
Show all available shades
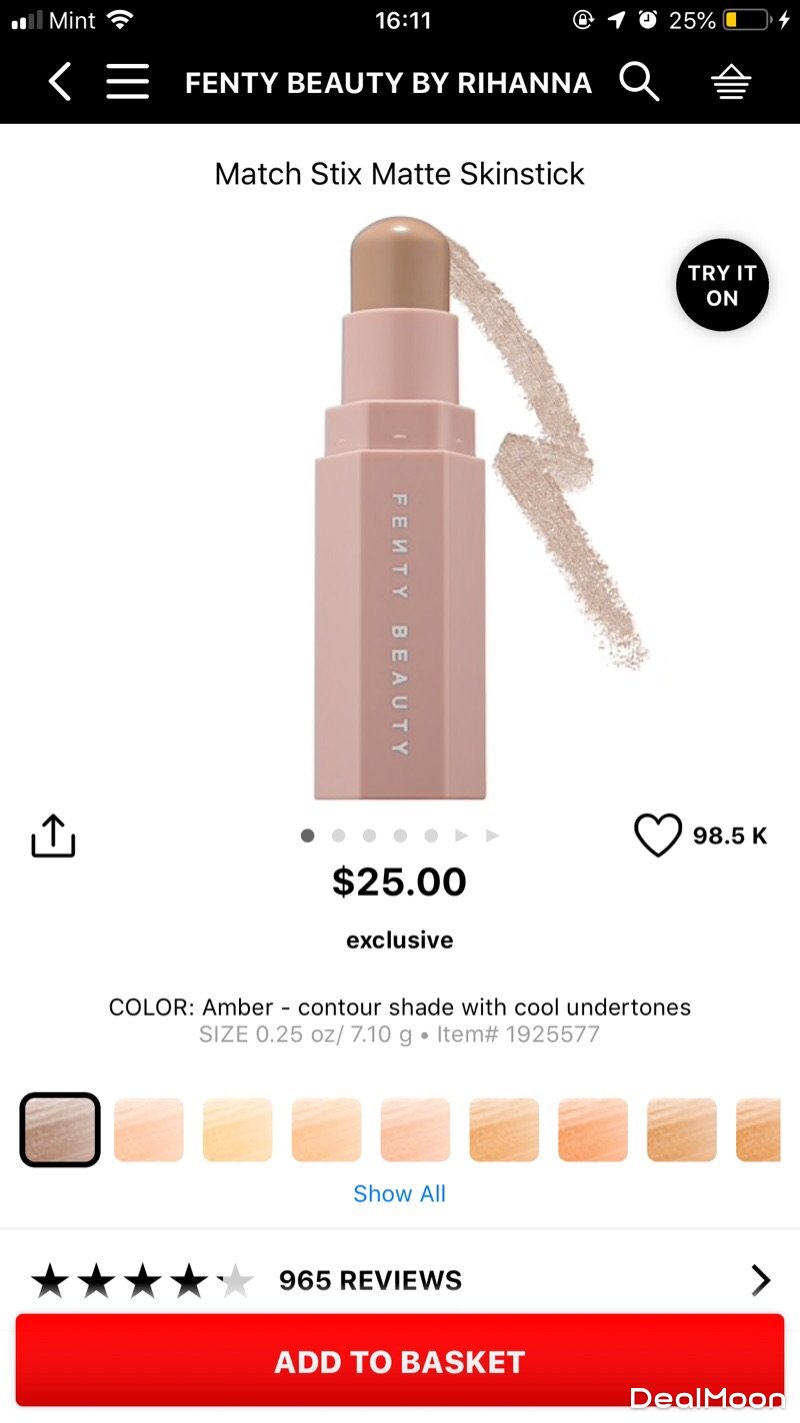(399, 1193)
